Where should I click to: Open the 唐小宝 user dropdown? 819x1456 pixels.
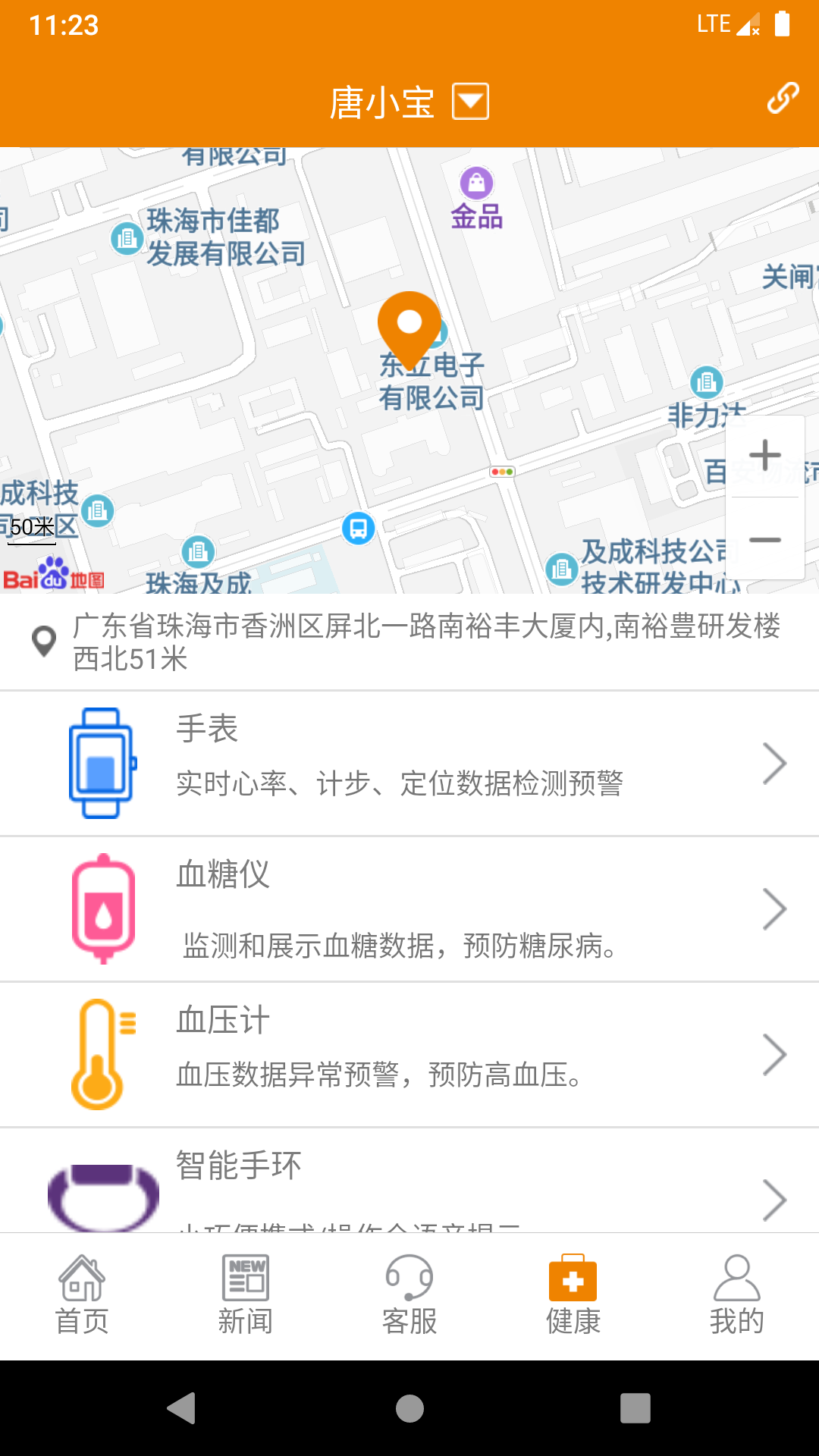470,102
